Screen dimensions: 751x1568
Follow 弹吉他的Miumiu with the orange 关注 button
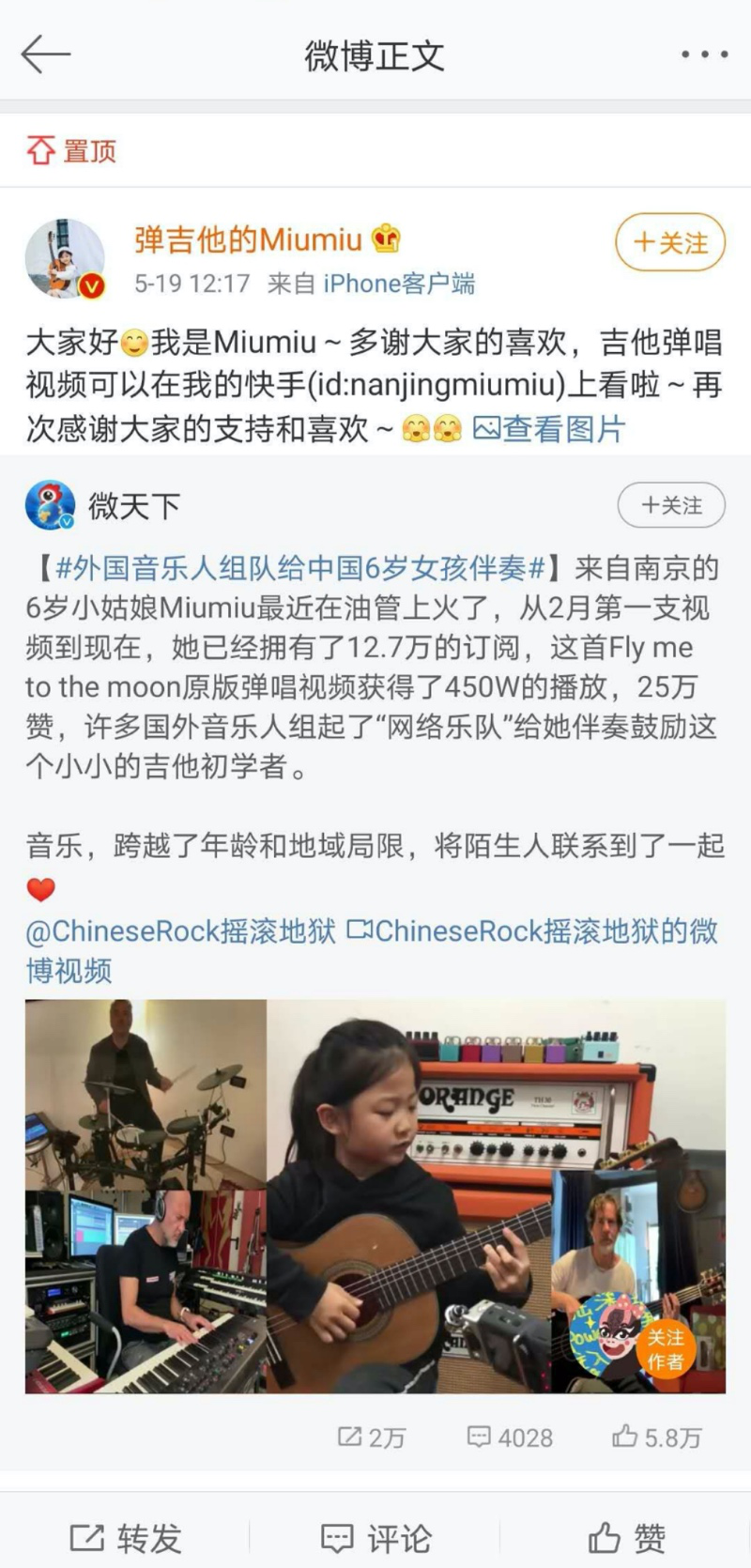(x=670, y=243)
